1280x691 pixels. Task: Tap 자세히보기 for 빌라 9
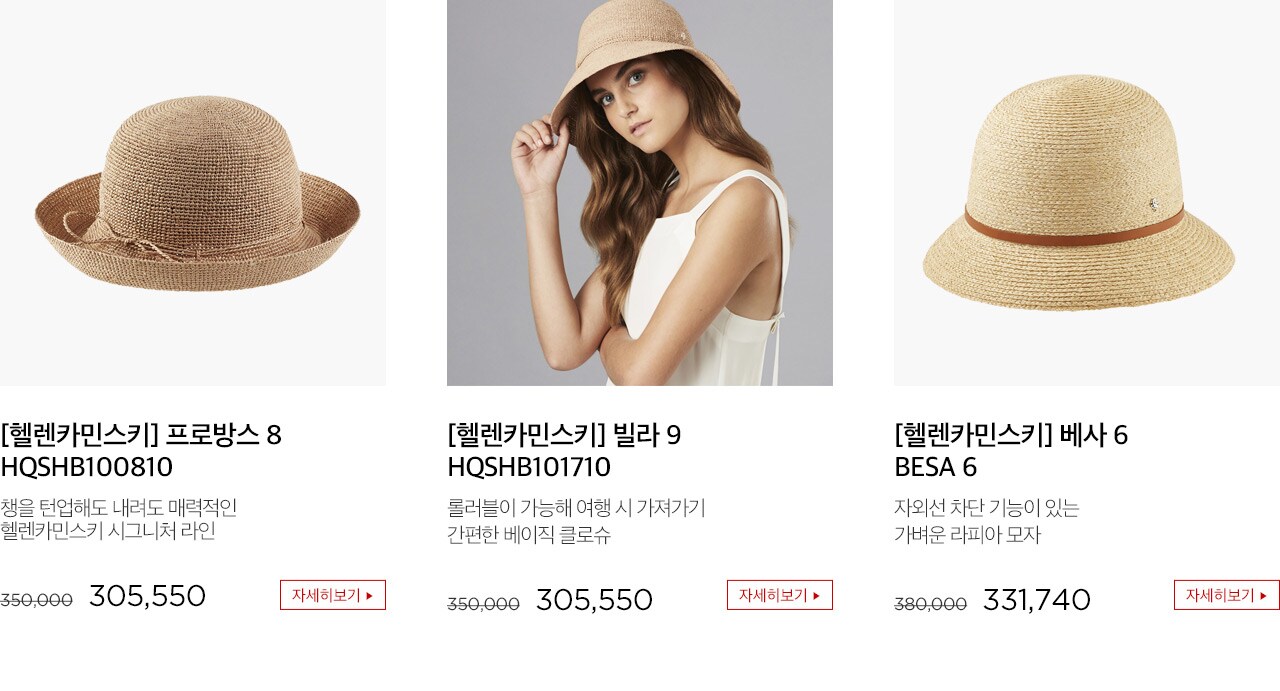click(x=779, y=595)
